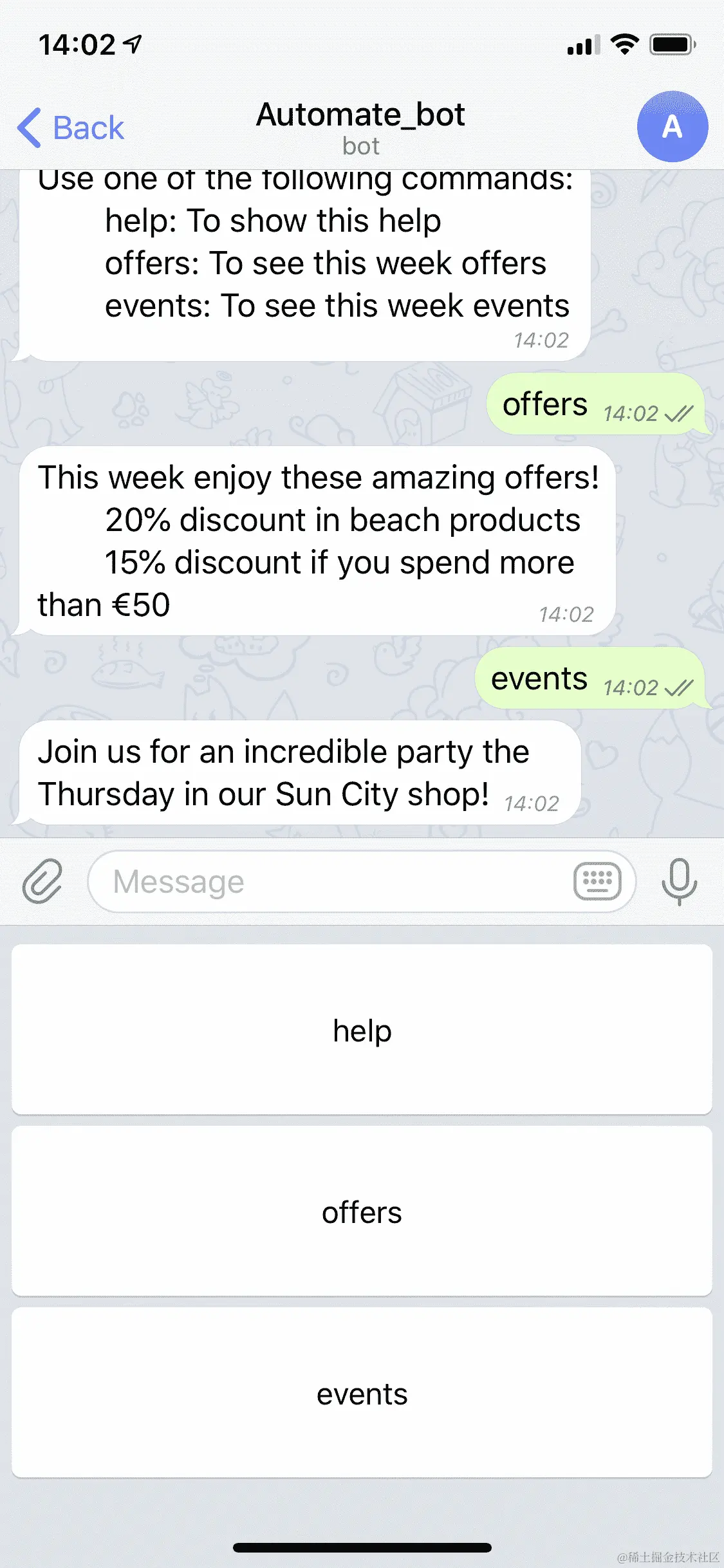Go back to the chat list
The width and height of the screenshot is (724, 1568).
[x=71, y=127]
